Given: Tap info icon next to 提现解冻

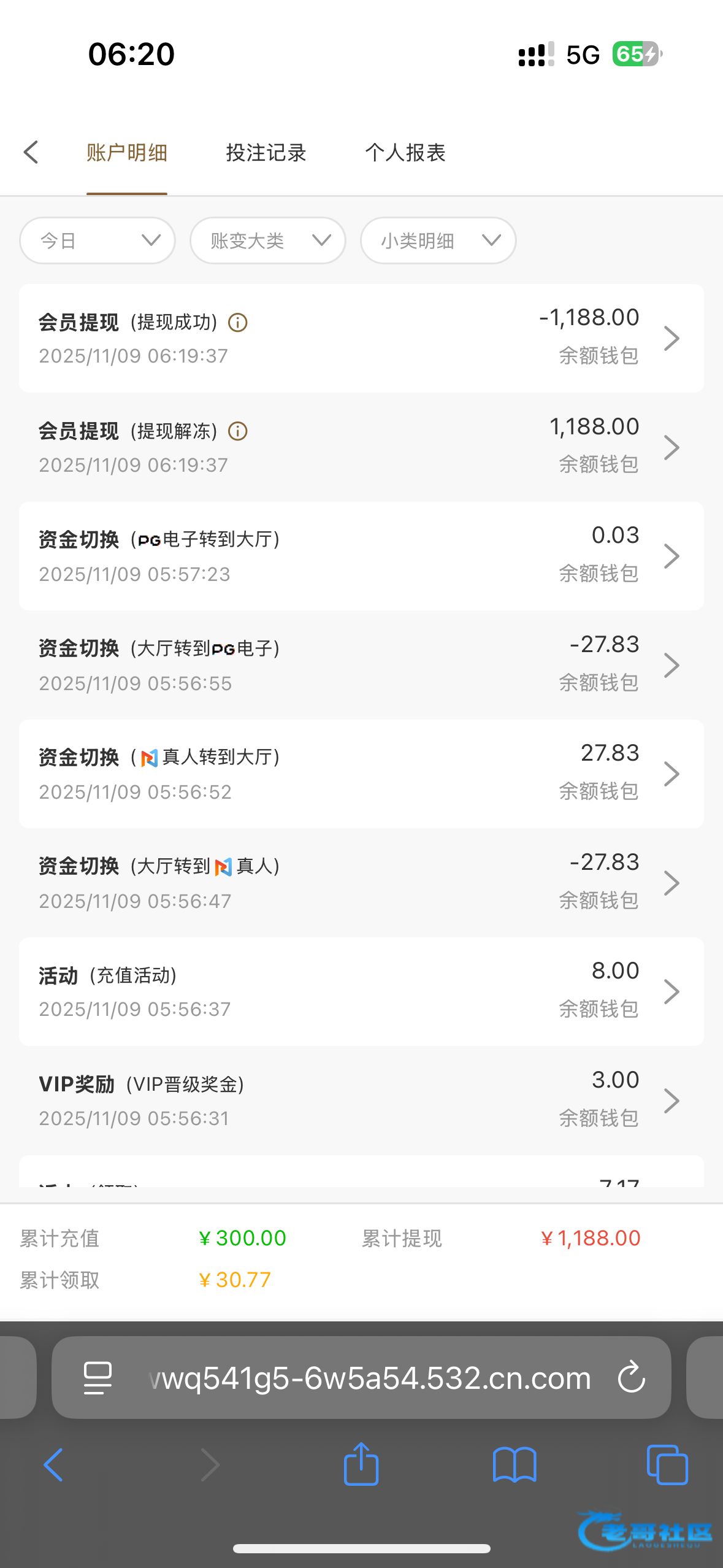Looking at the screenshot, I should pos(238,431).
